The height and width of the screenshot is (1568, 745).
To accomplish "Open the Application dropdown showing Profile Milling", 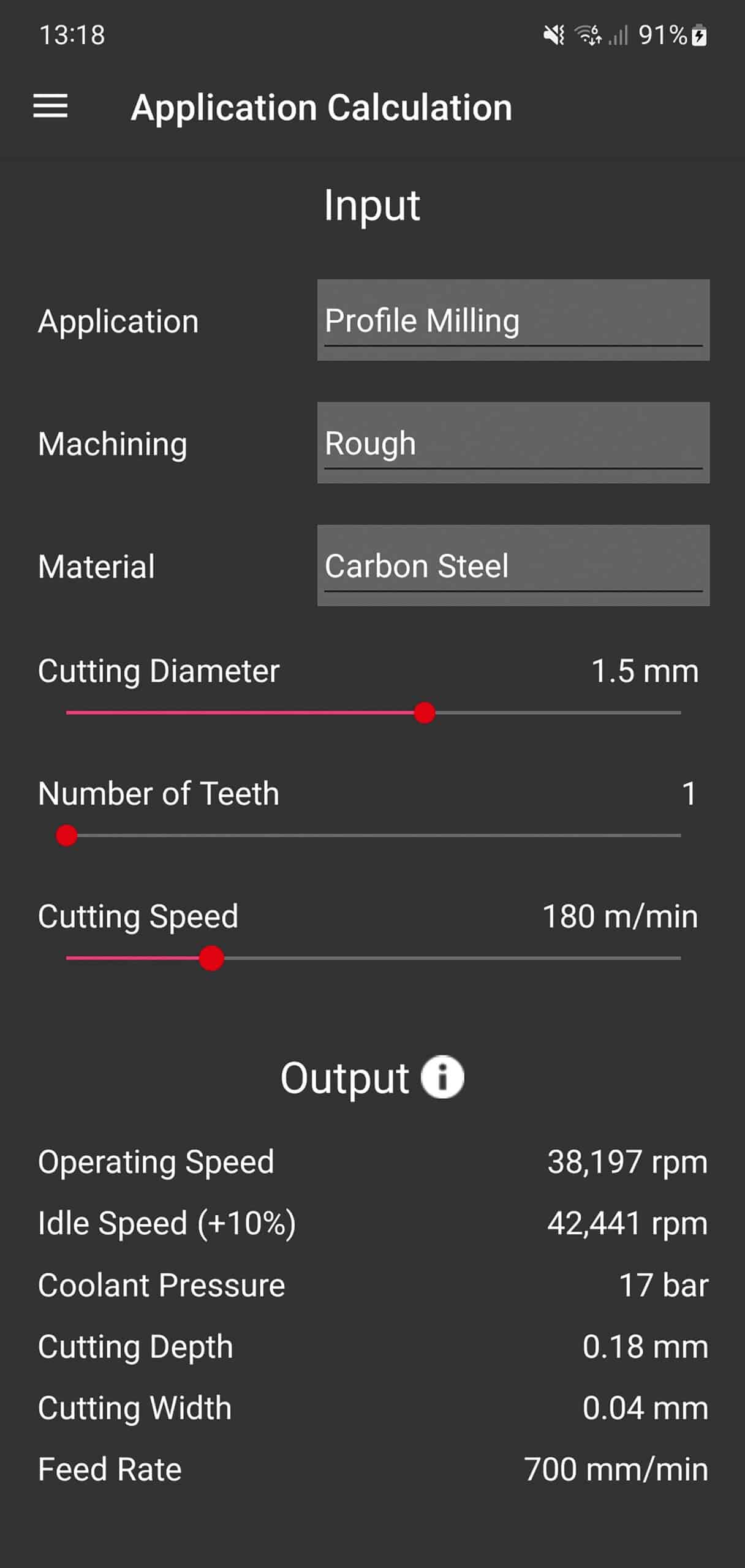I will [513, 320].
